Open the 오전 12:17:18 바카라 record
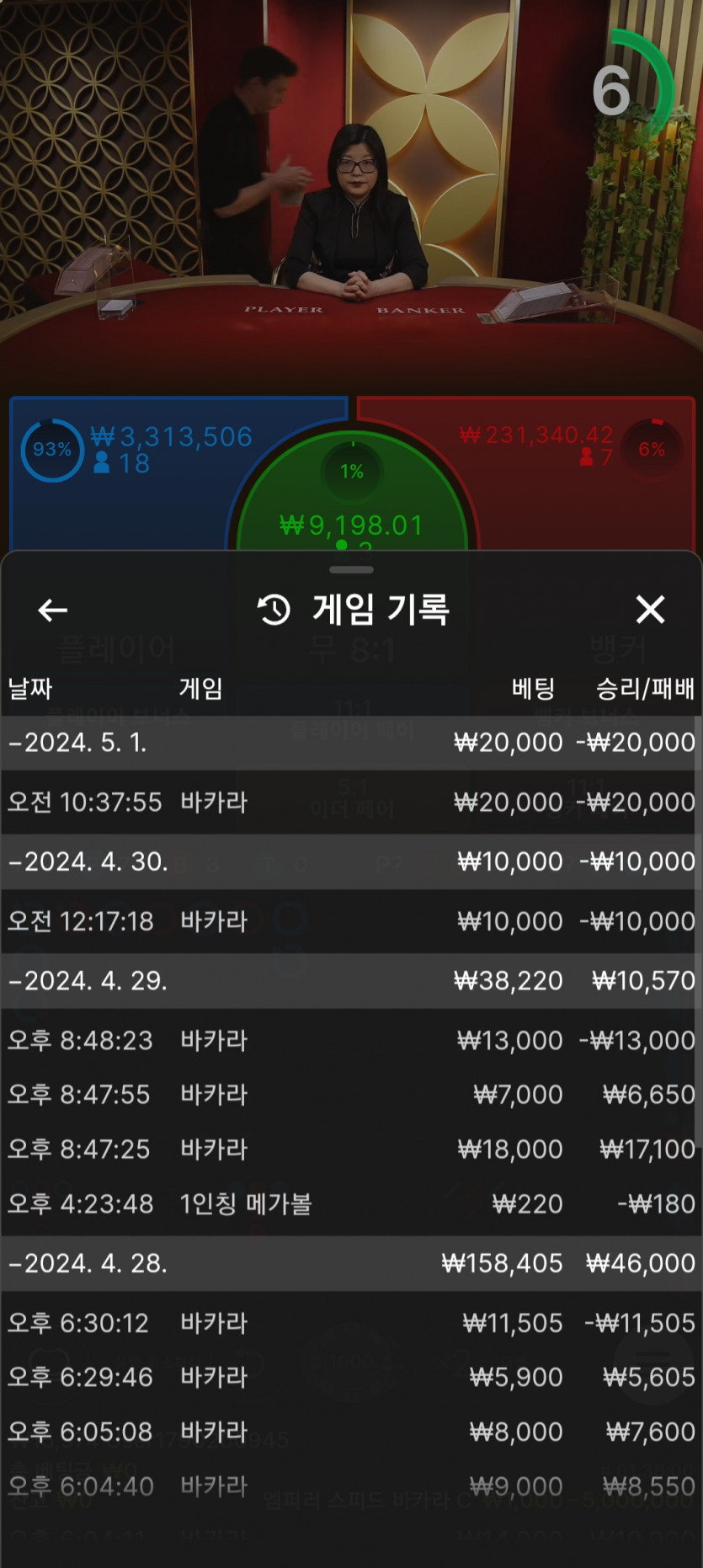703x1568 pixels. (x=351, y=921)
